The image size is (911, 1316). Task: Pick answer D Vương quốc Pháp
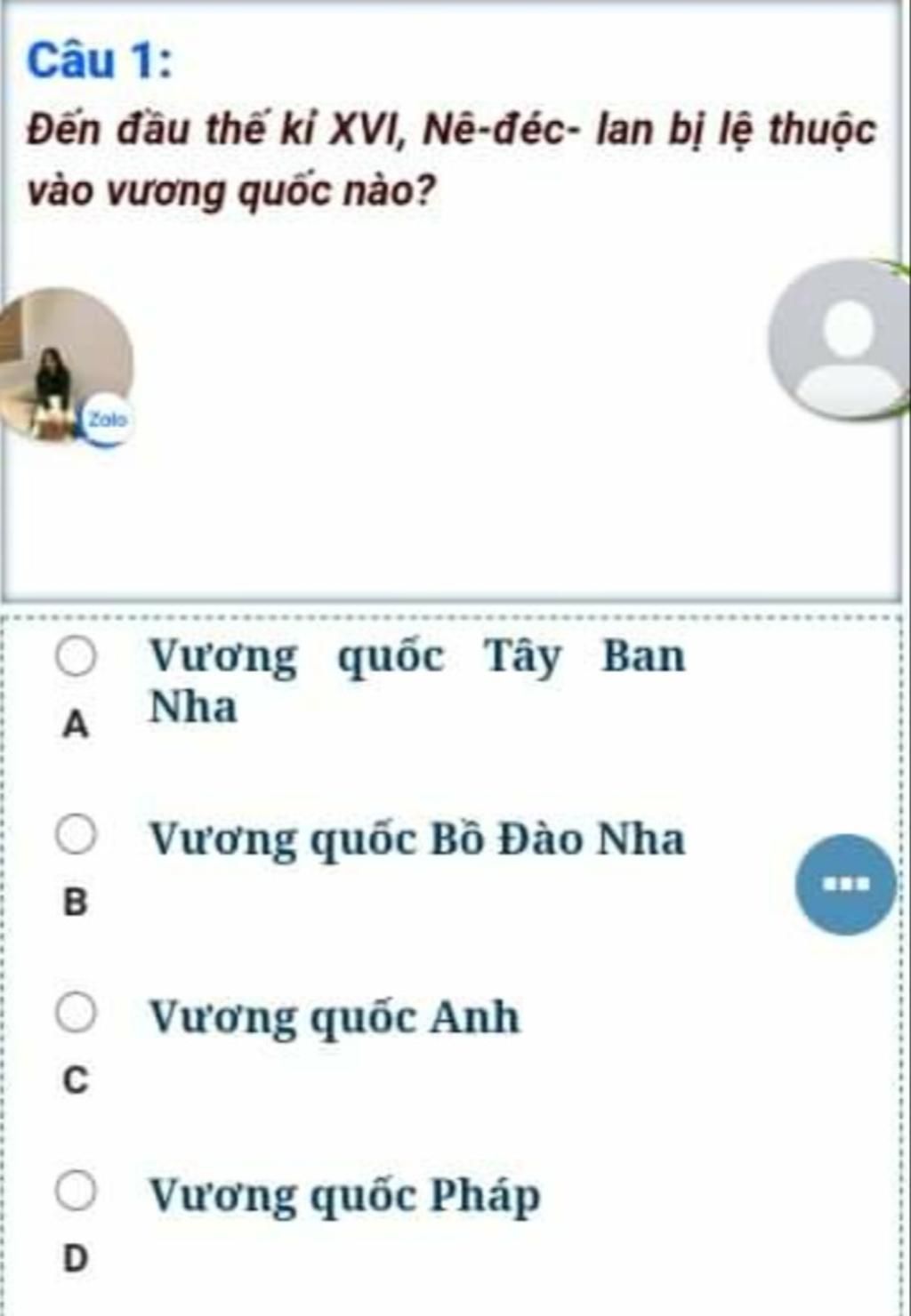tap(77, 1192)
